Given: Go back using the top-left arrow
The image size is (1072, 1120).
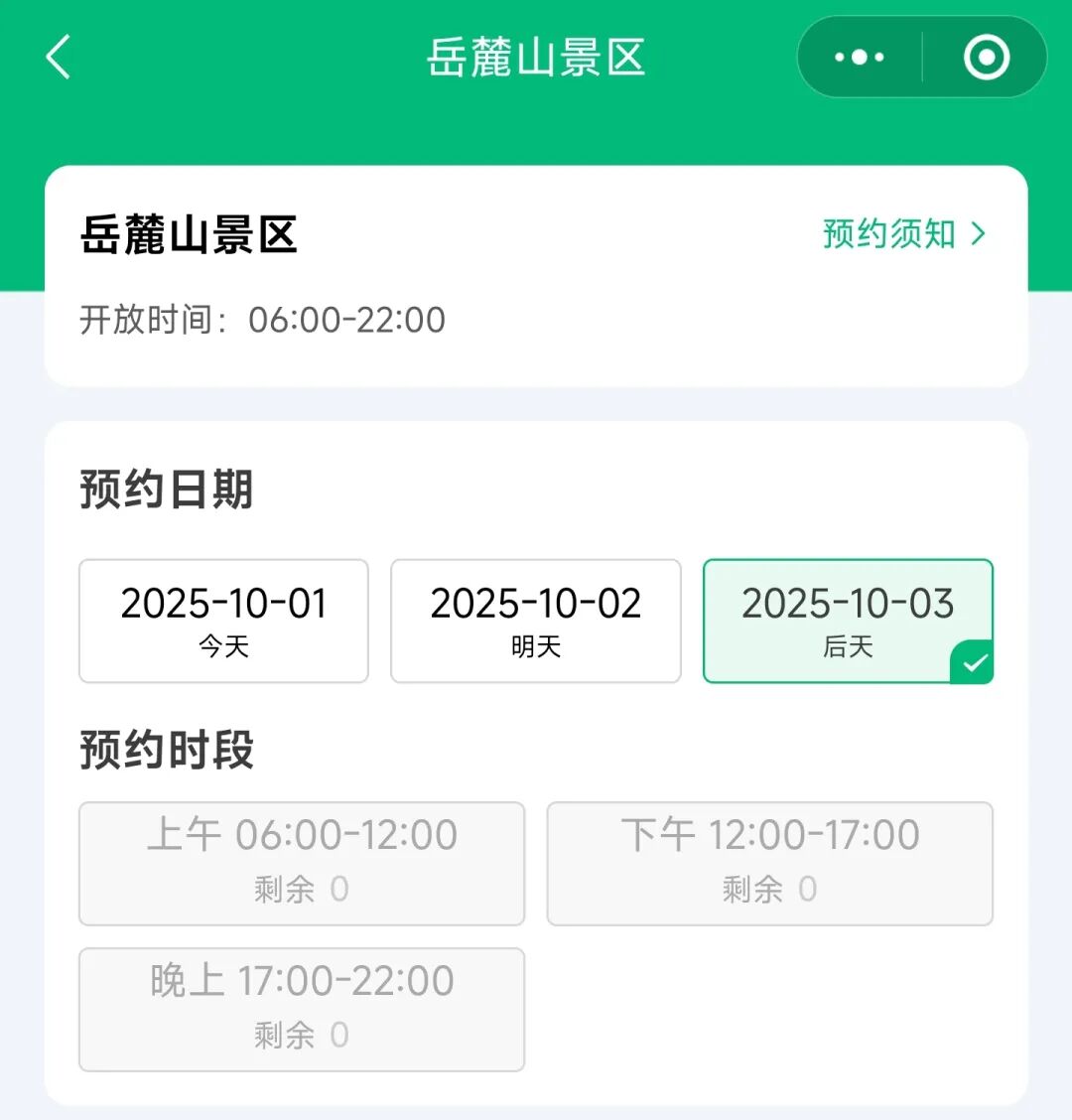Looking at the screenshot, I should pos(58,57).
